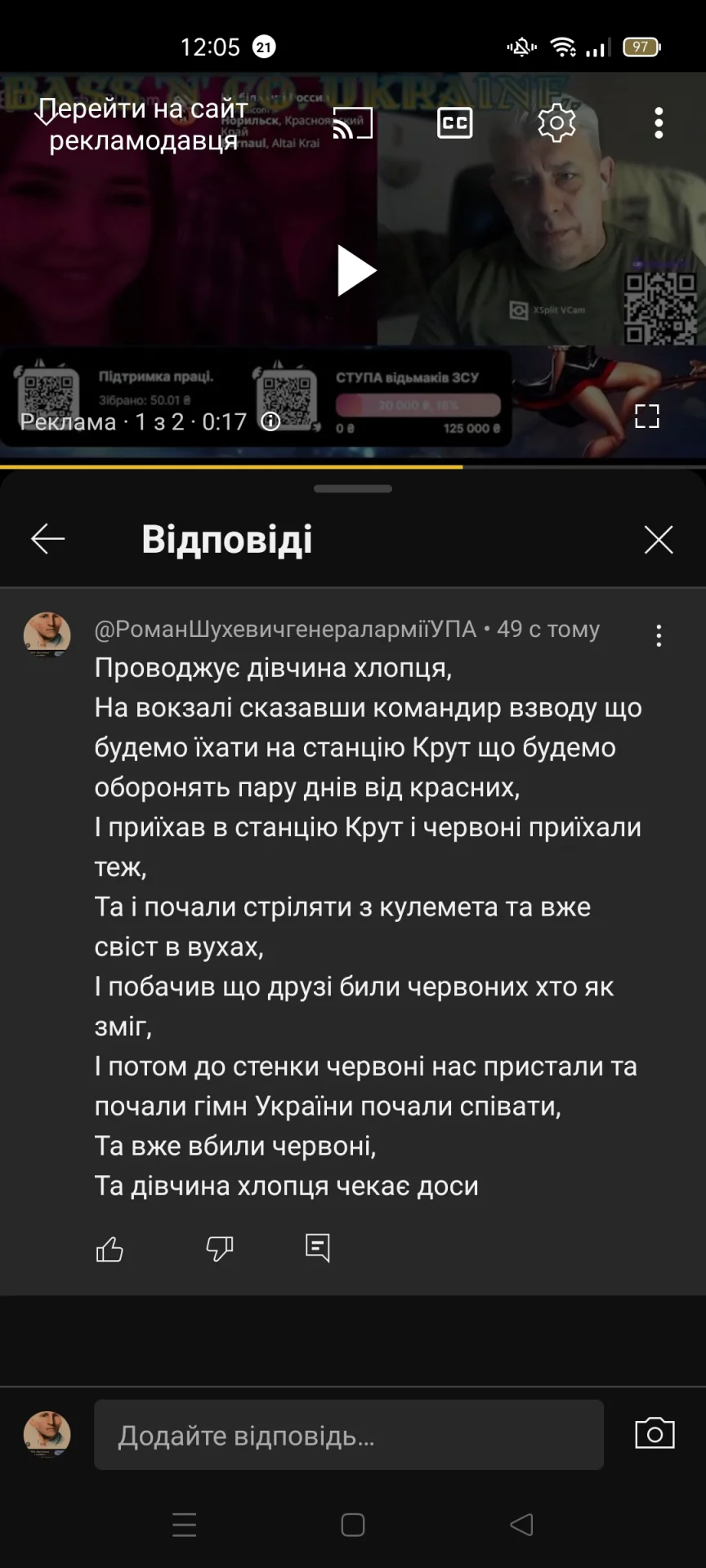This screenshot has height=1568, width=706.
Task: Go back from Відповіді panel
Action: point(48,539)
